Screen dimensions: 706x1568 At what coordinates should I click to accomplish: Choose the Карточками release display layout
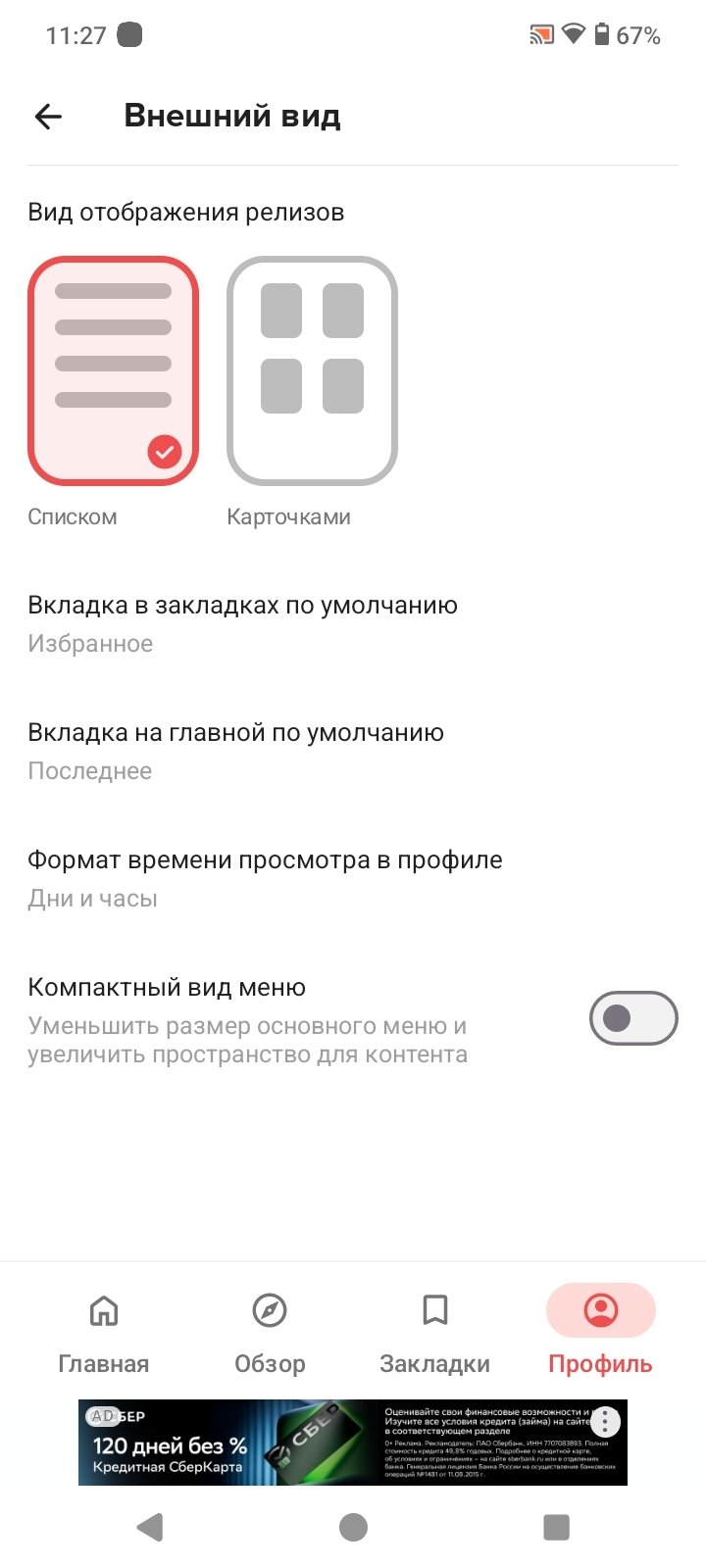312,371
